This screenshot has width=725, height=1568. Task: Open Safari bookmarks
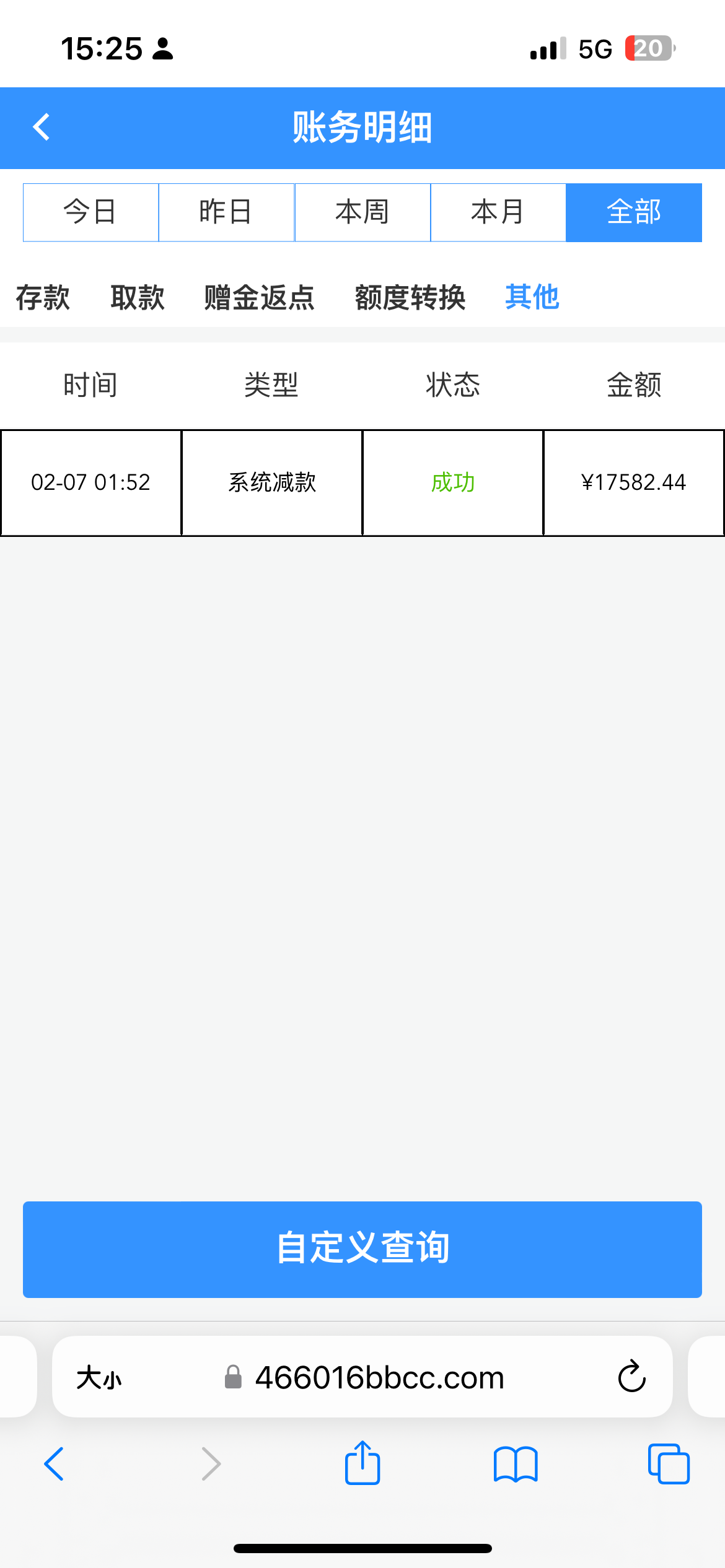(516, 1464)
